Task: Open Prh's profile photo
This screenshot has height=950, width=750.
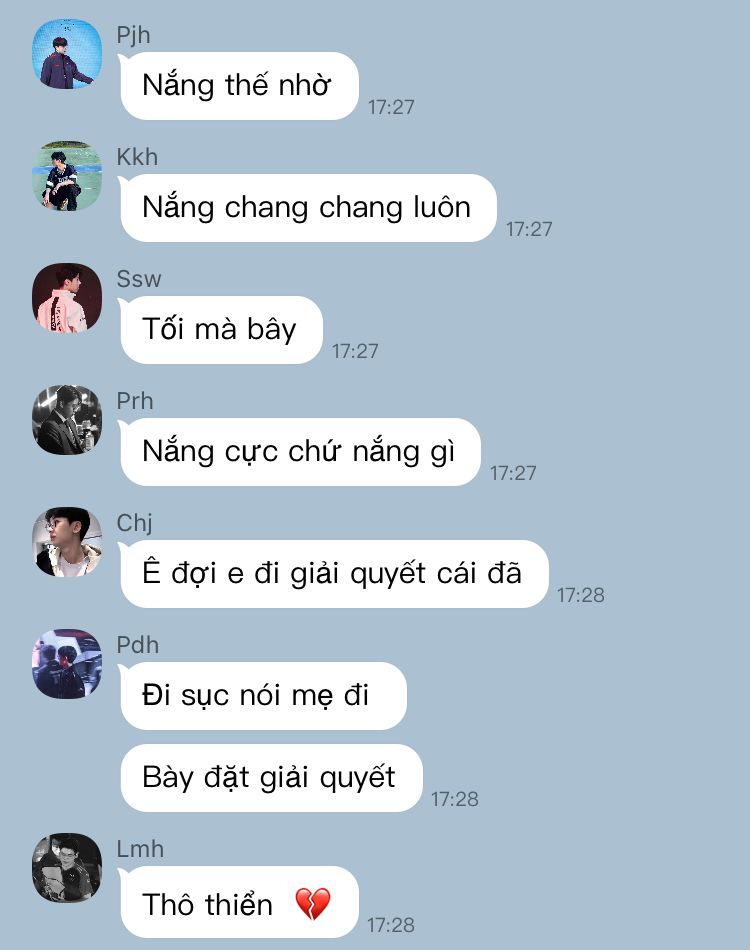Action: point(67,420)
